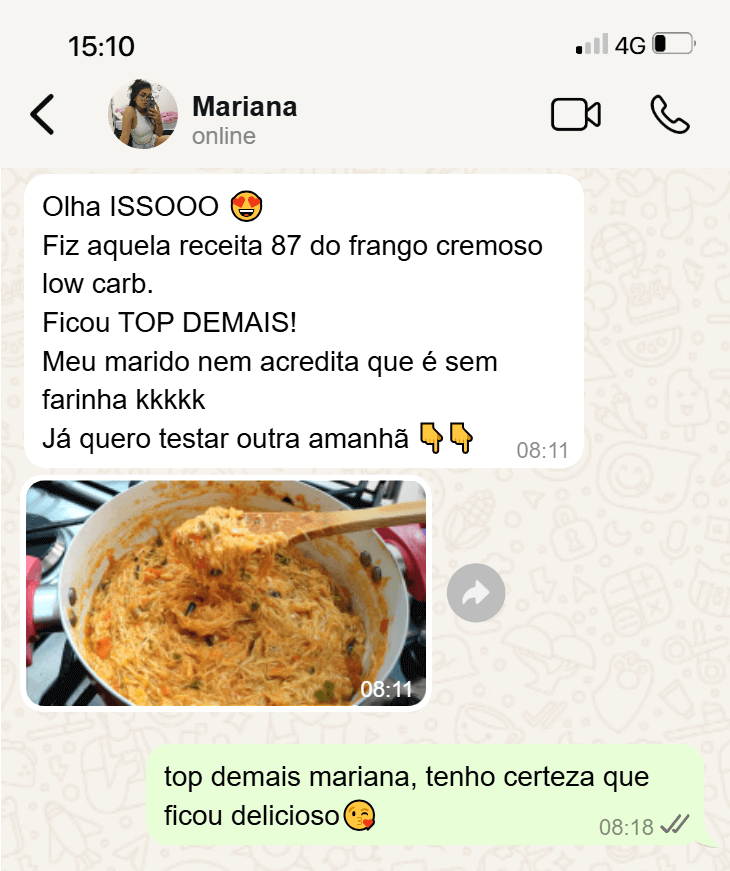Go back to the chat list
The width and height of the screenshot is (730, 871).
tap(42, 115)
